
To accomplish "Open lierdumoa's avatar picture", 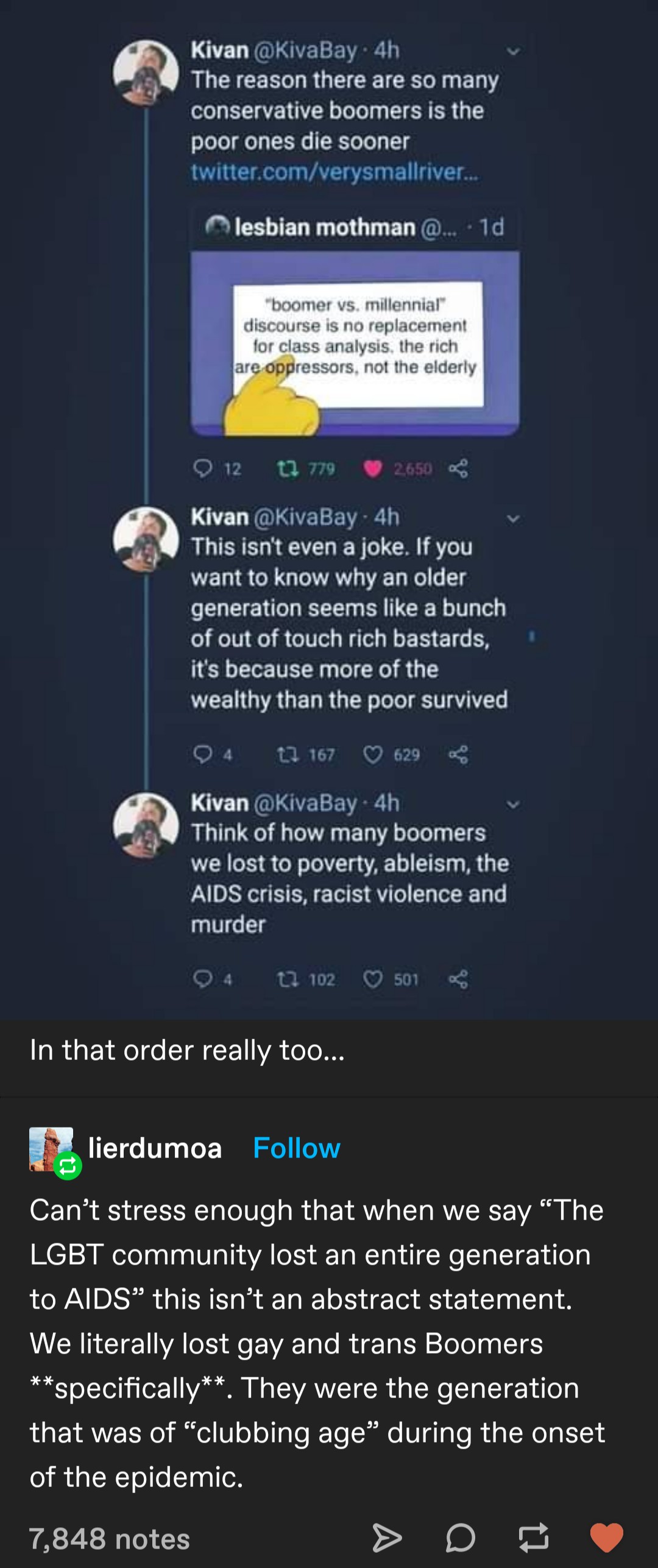I will pyautogui.click(x=51, y=1148).
